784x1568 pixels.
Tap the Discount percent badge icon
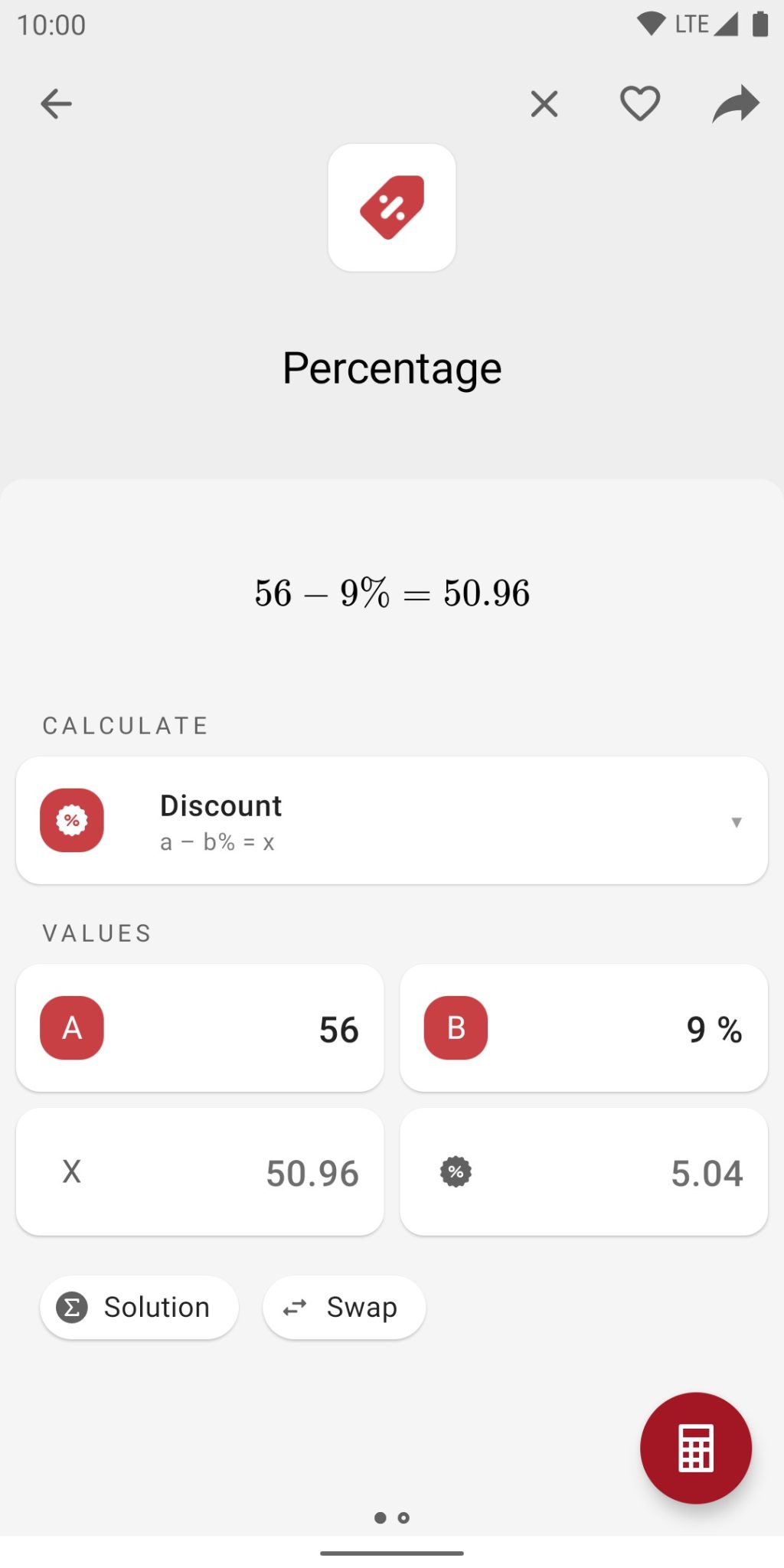tap(71, 820)
